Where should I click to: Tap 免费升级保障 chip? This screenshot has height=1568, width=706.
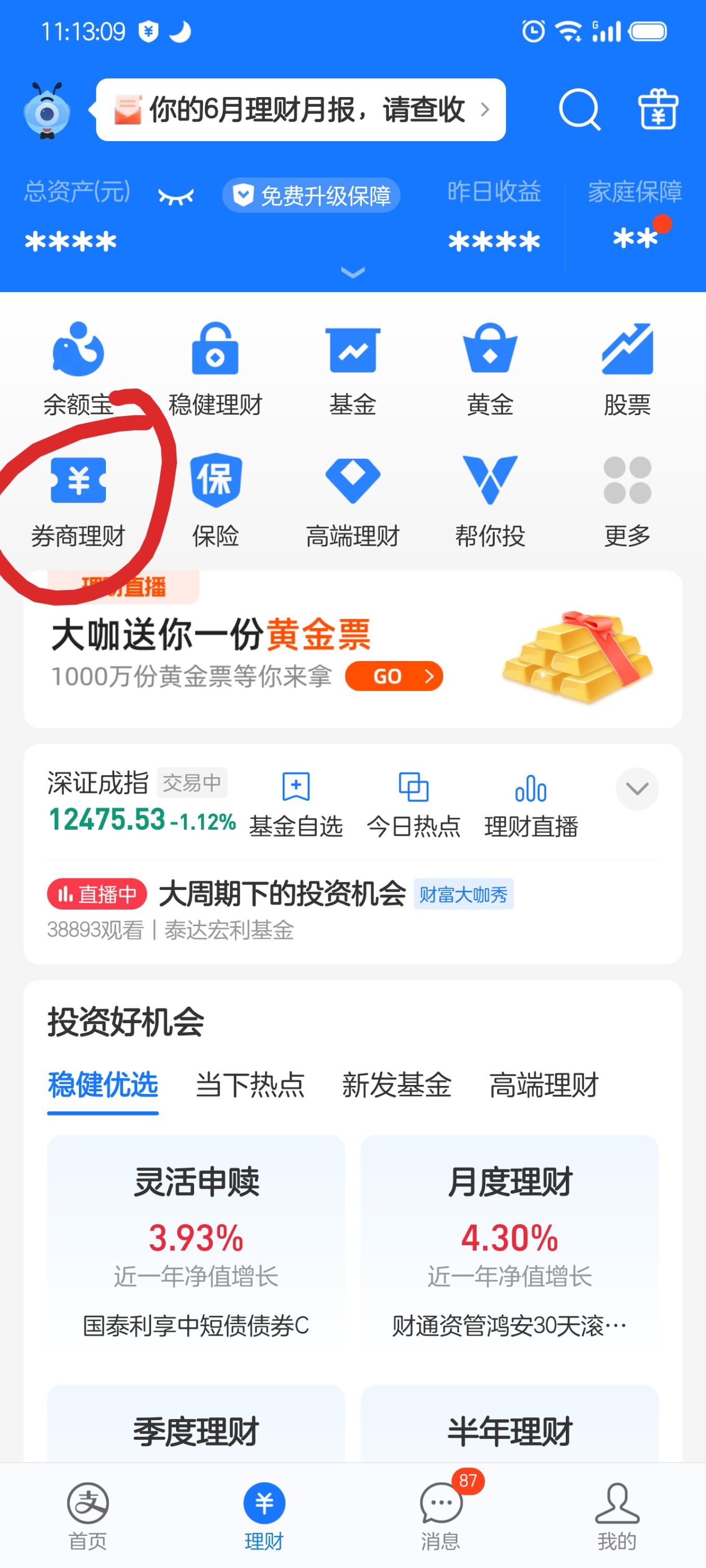311,196
